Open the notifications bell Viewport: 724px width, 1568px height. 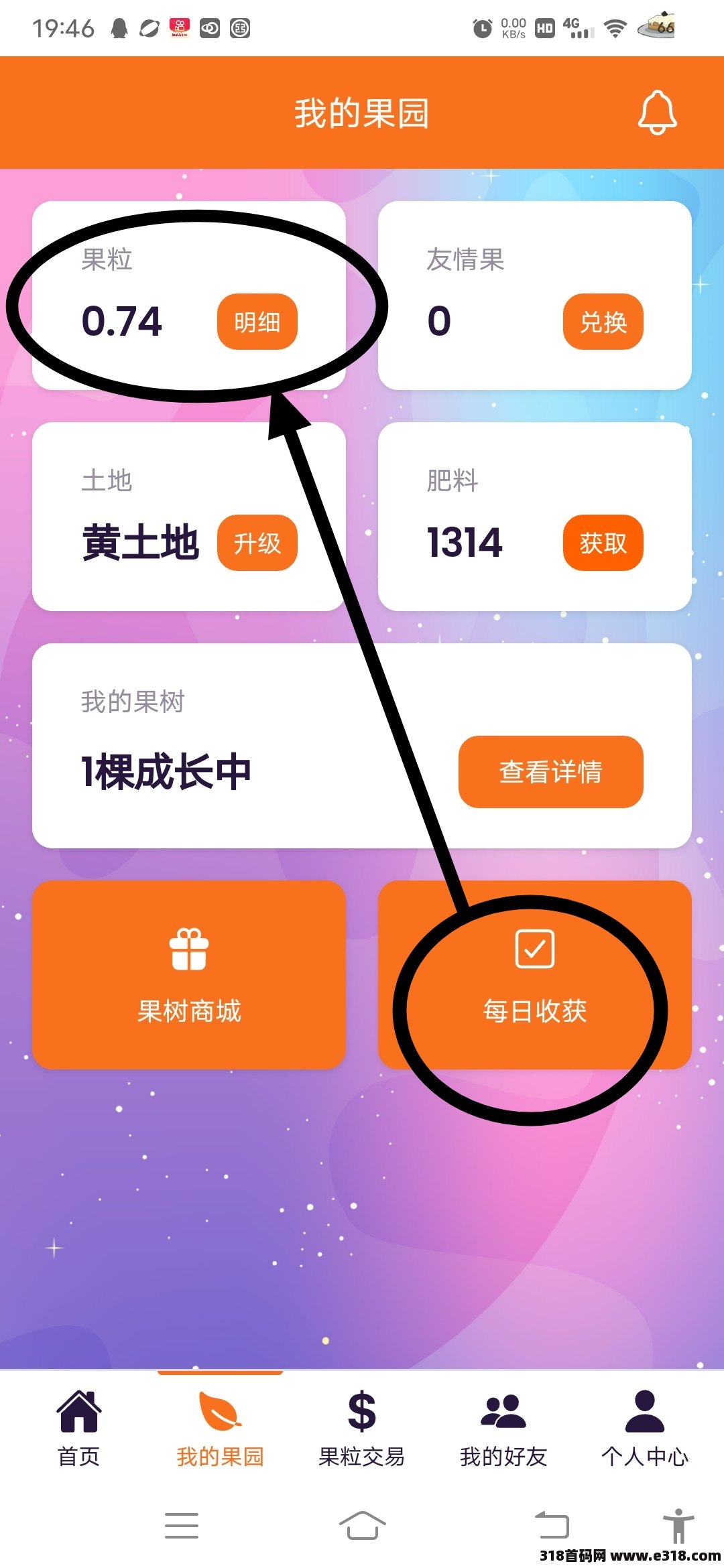point(657,113)
